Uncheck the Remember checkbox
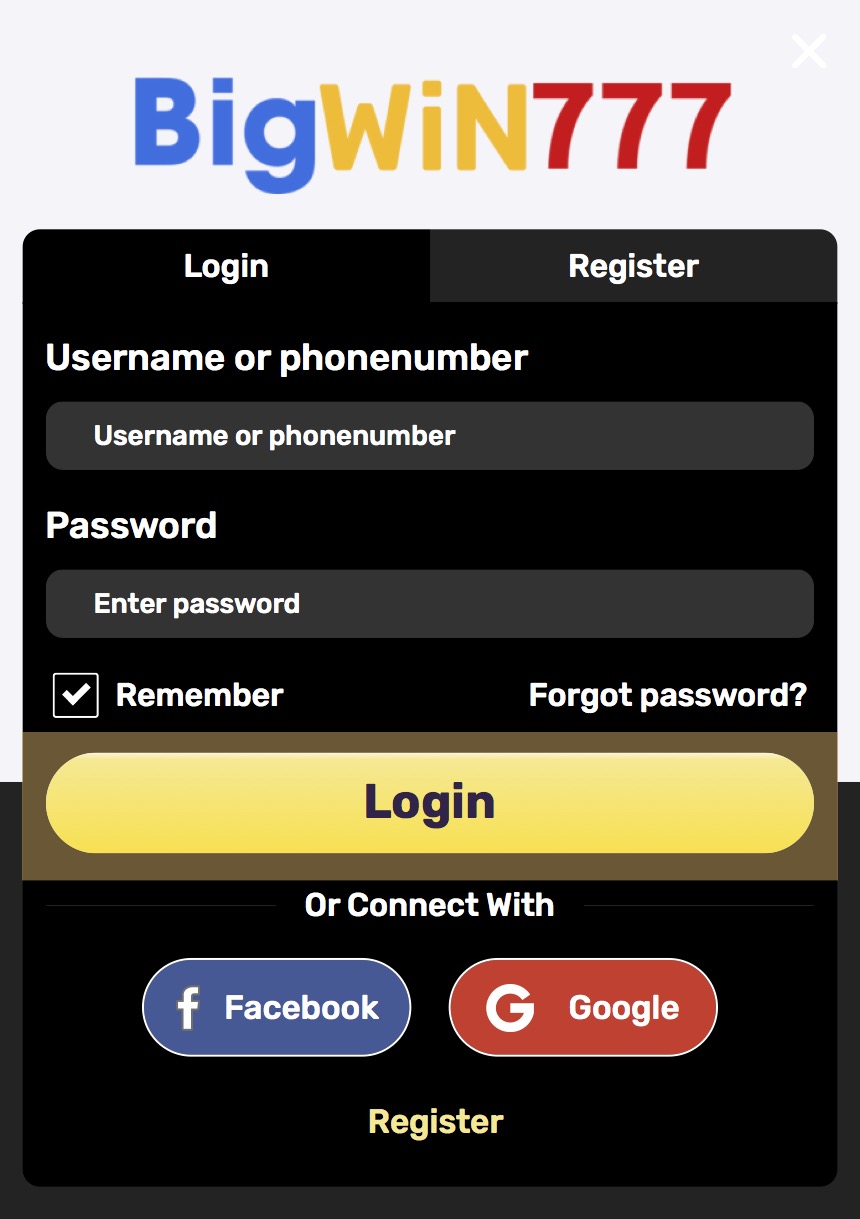The width and height of the screenshot is (860, 1219). tap(76, 695)
